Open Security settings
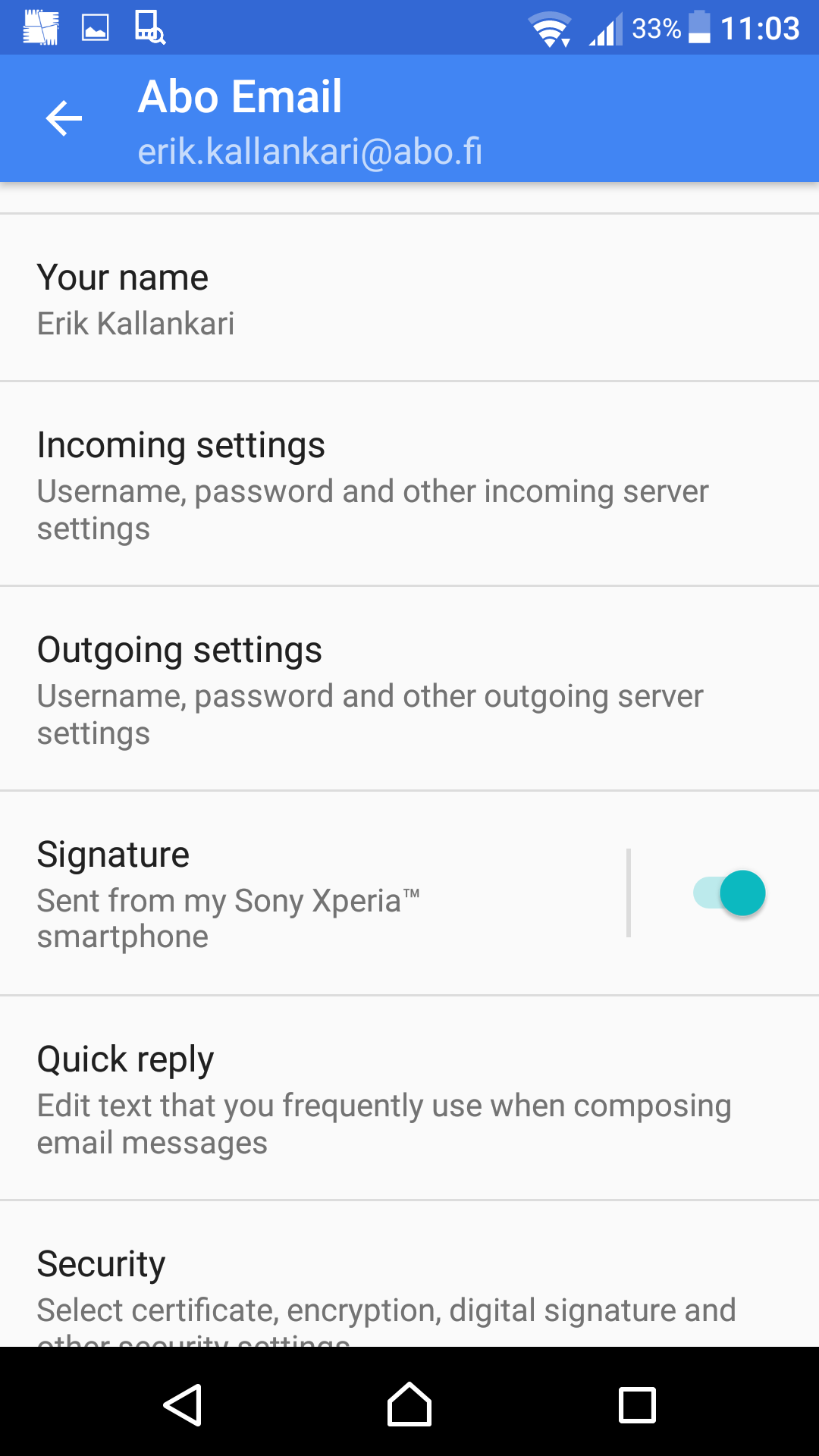This screenshot has width=819, height=1456. tap(409, 1274)
